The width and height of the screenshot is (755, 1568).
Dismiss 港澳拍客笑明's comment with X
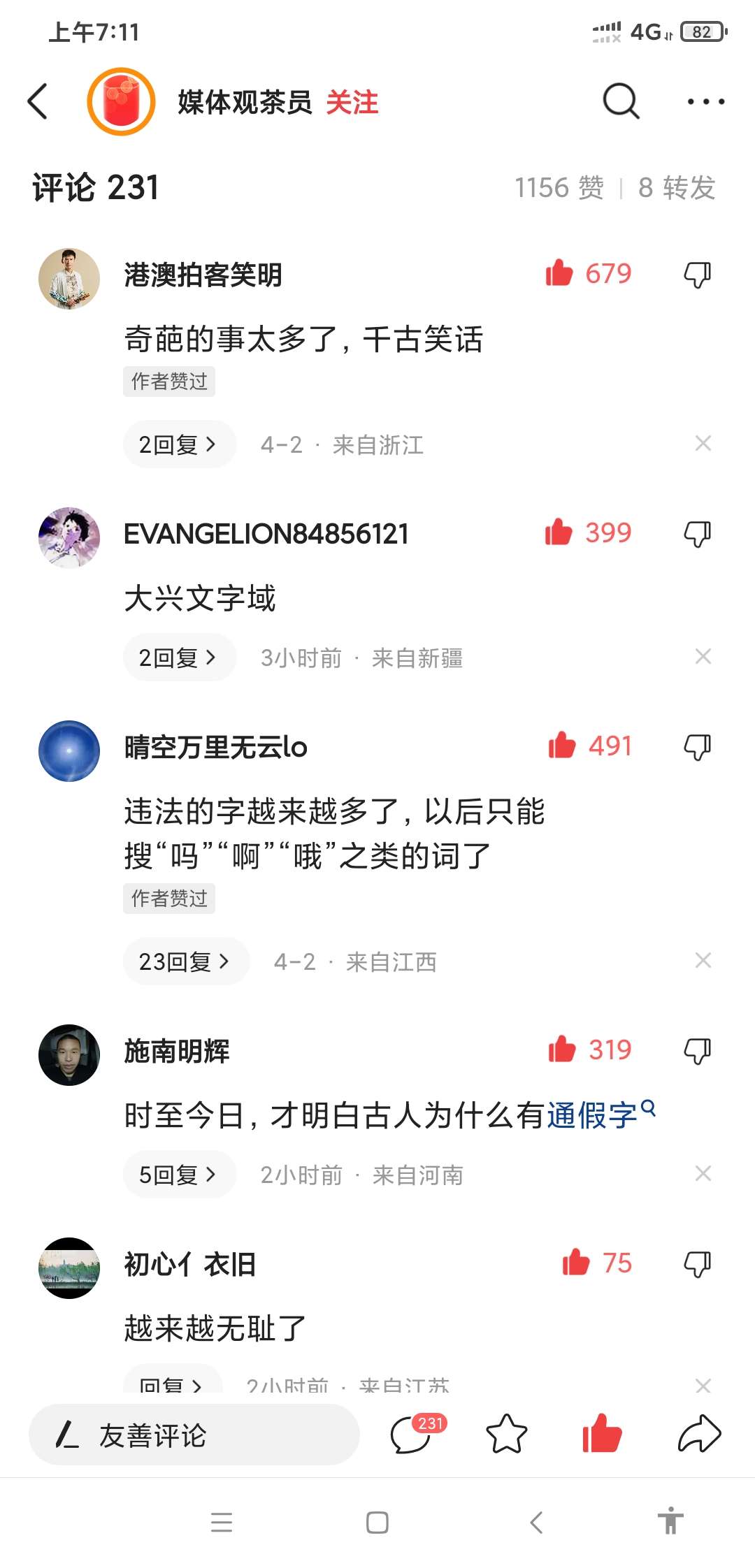pos(703,443)
